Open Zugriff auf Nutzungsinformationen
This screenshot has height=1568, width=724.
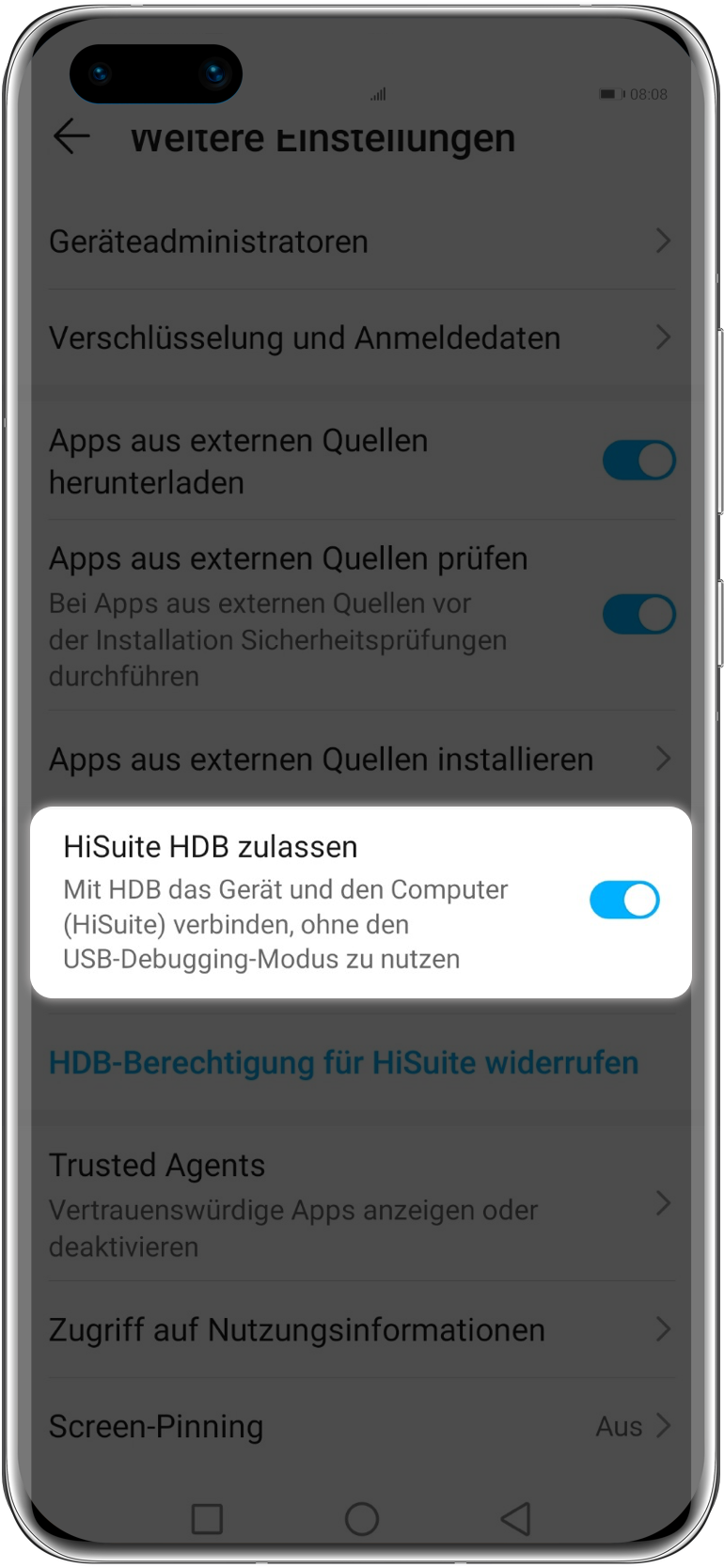(x=362, y=1330)
